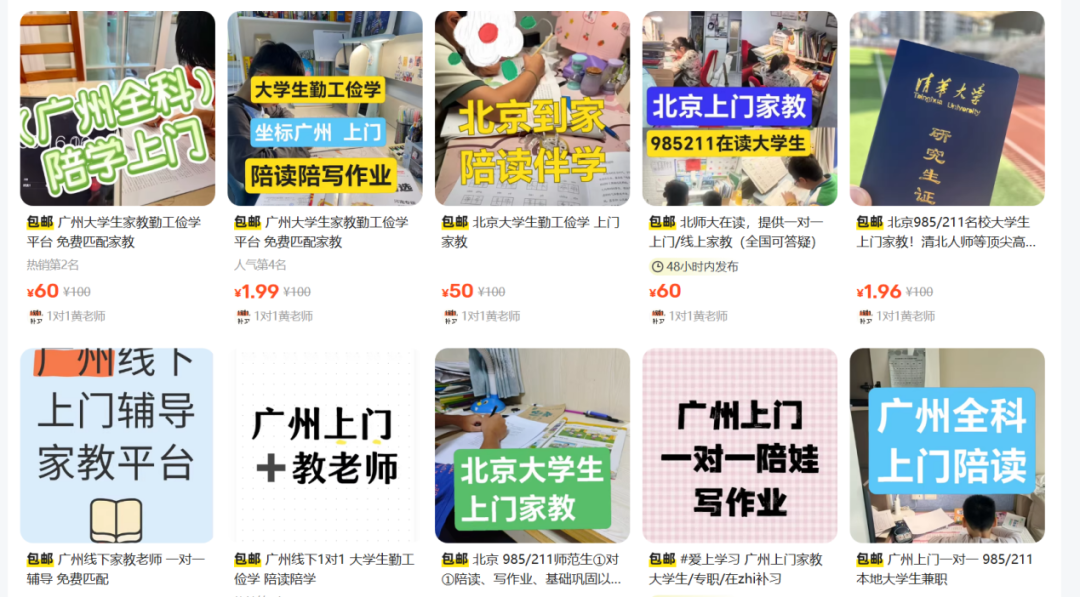View the 坐标广州 上门 陪读陪写作业 listing
1080x597 pixels.
click(x=325, y=109)
